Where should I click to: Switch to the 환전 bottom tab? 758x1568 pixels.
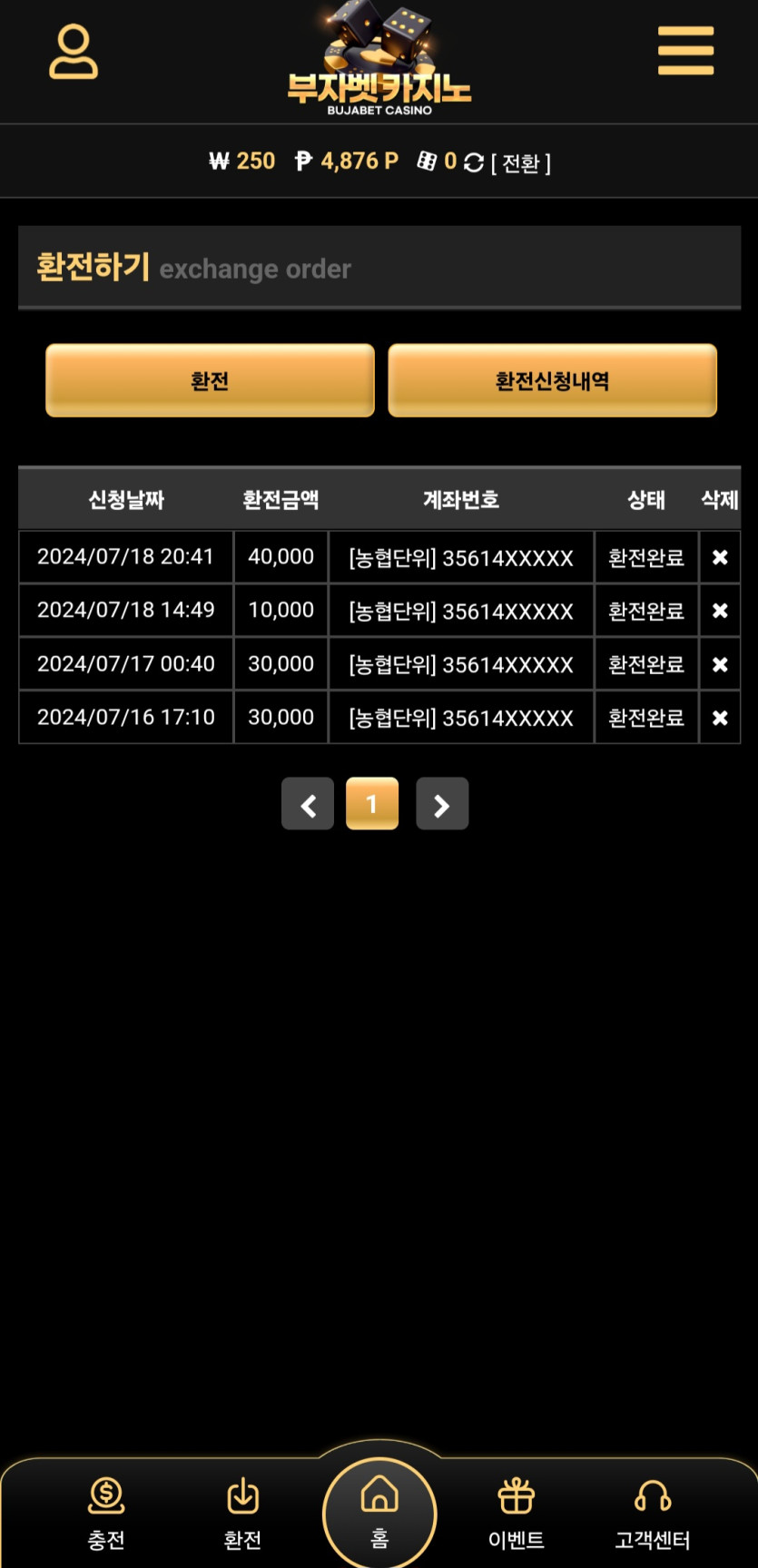(x=242, y=1512)
